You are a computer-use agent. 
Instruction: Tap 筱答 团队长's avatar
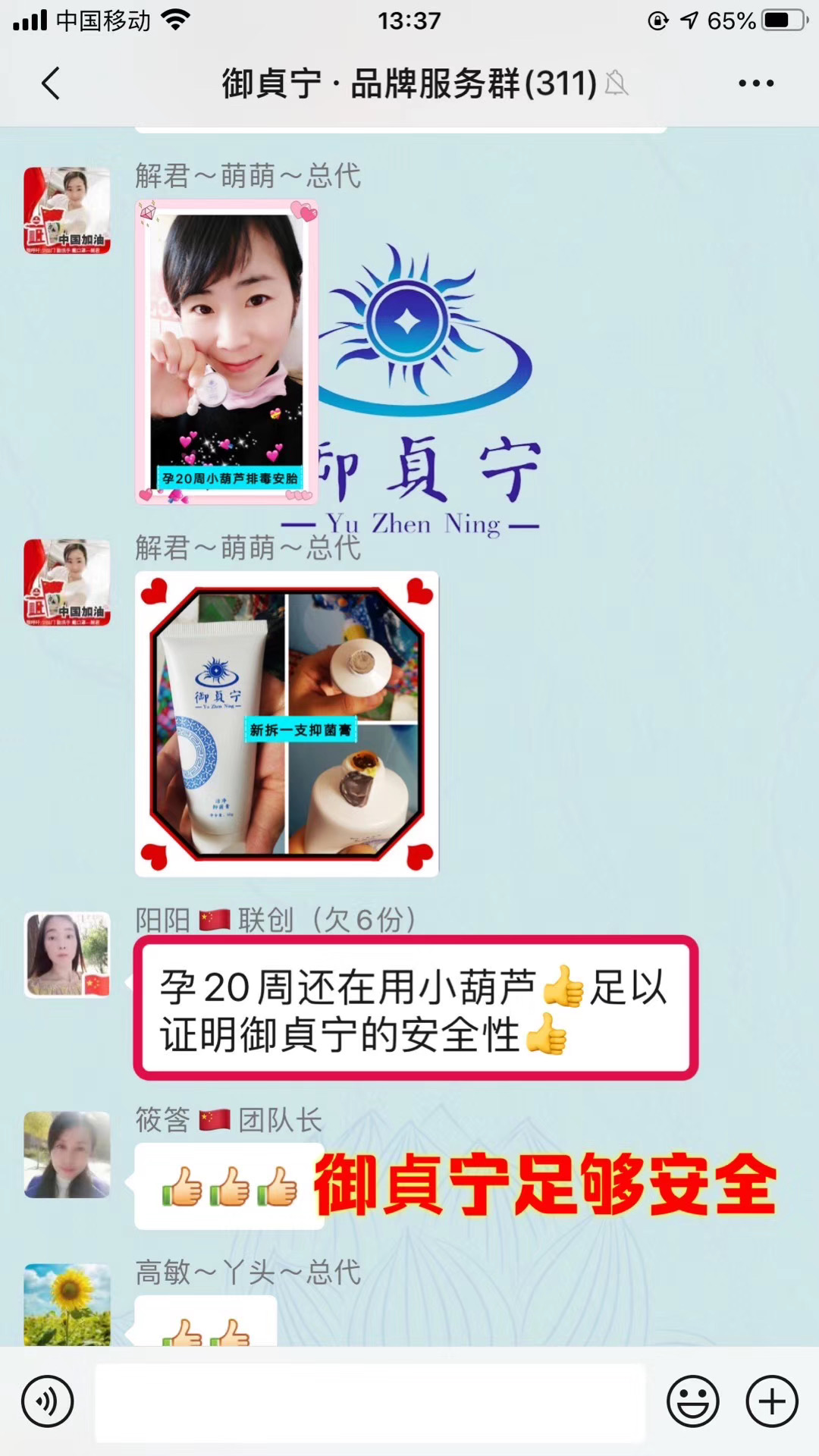[67, 1154]
